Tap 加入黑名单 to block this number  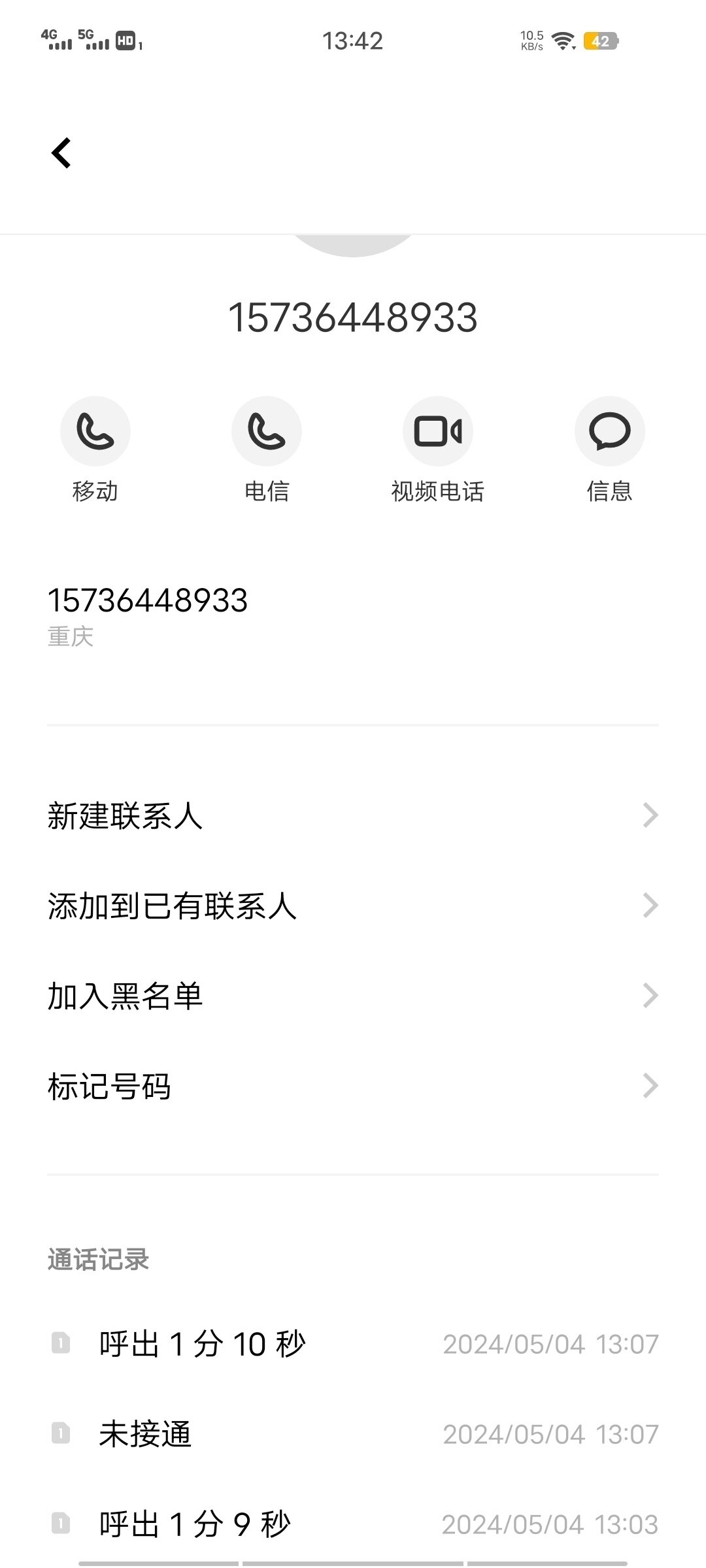tap(353, 996)
